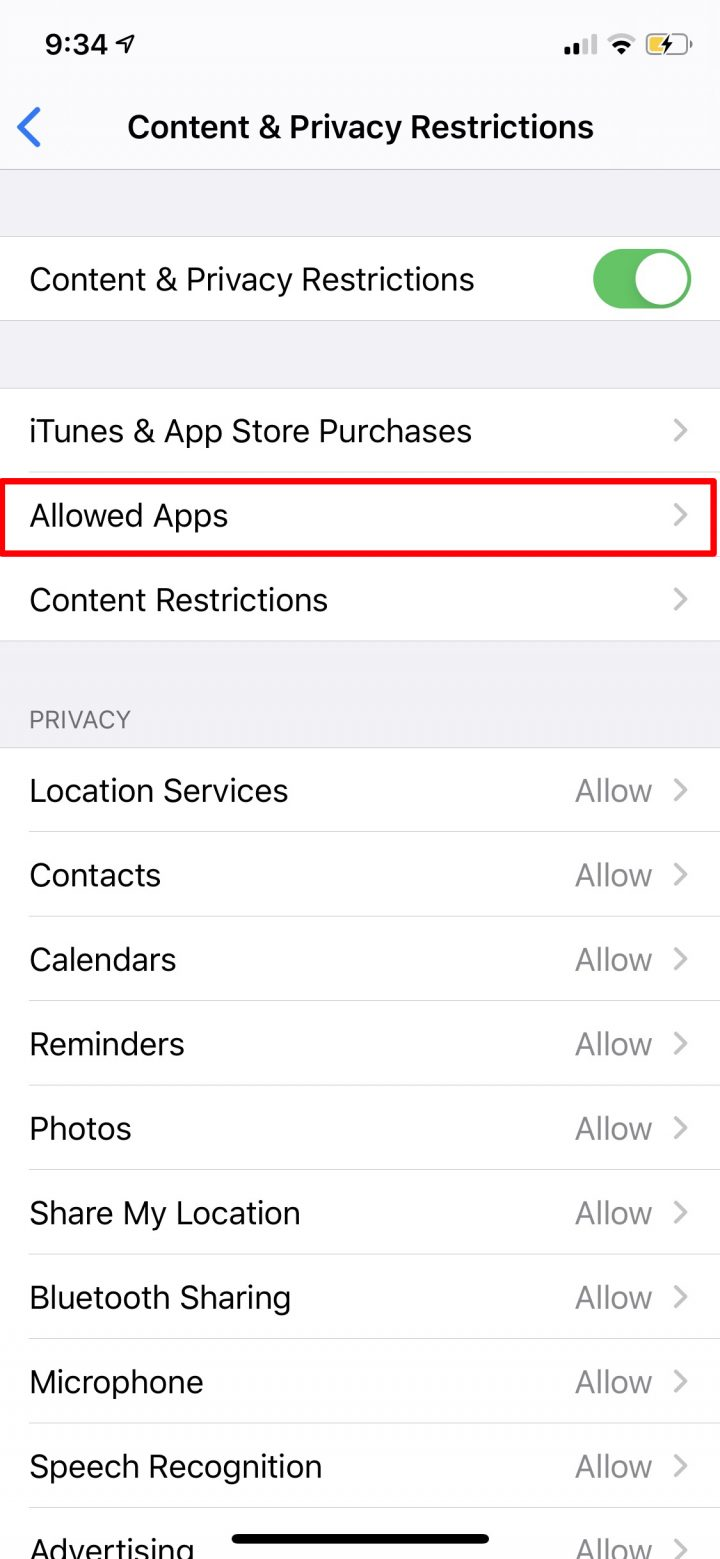Turn off Content & Privacy Restrictions switch

pyautogui.click(x=641, y=279)
